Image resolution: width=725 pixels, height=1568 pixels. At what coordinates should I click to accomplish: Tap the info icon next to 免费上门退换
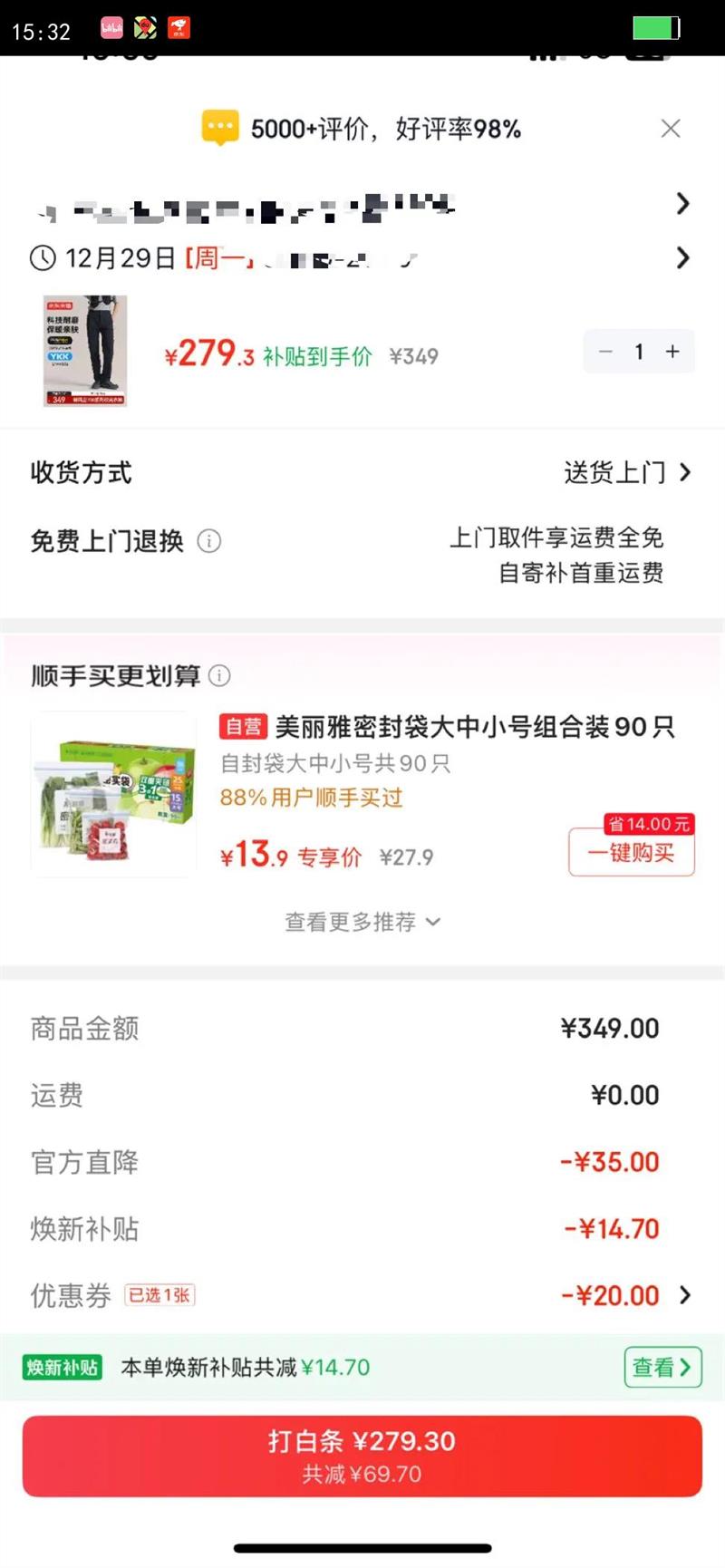pos(209,541)
